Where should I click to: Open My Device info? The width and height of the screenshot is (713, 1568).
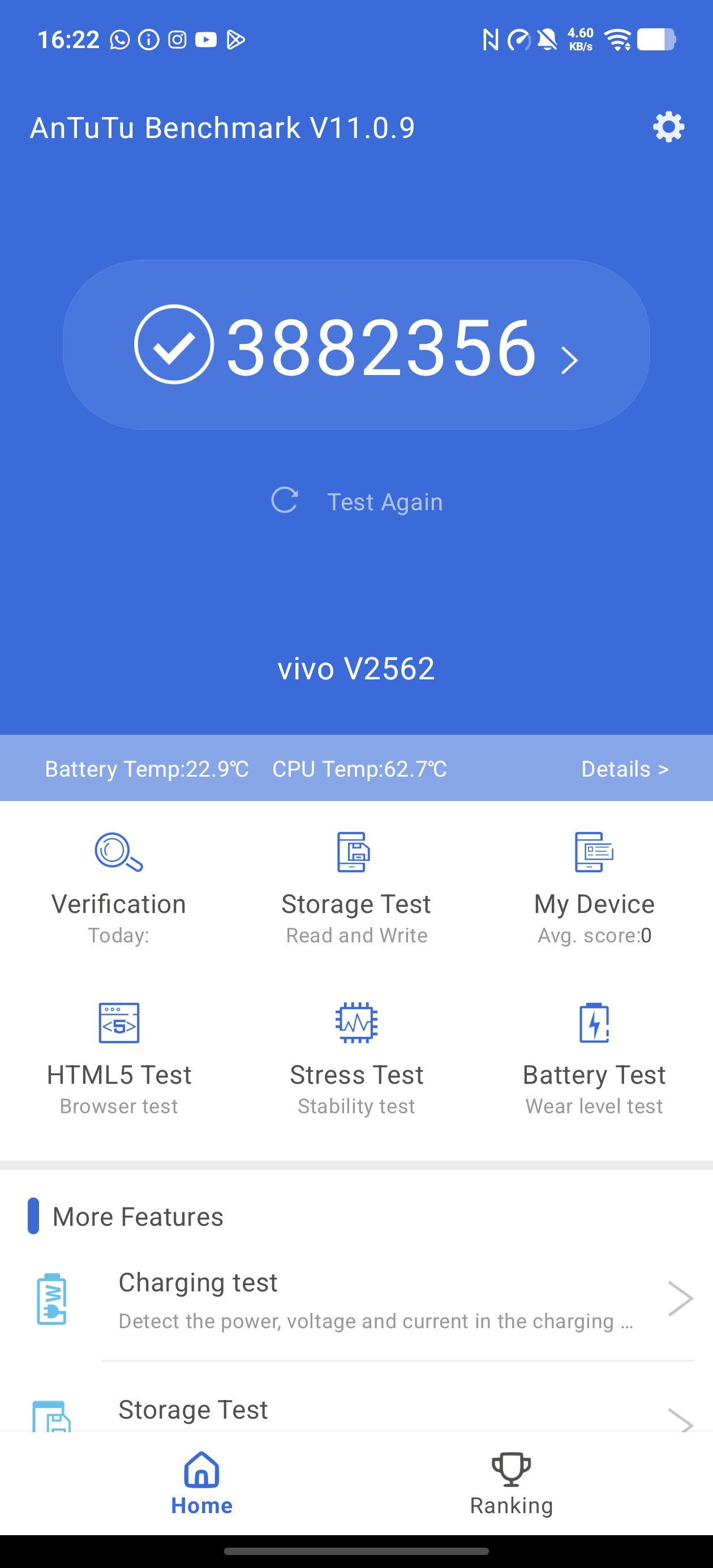[594, 887]
